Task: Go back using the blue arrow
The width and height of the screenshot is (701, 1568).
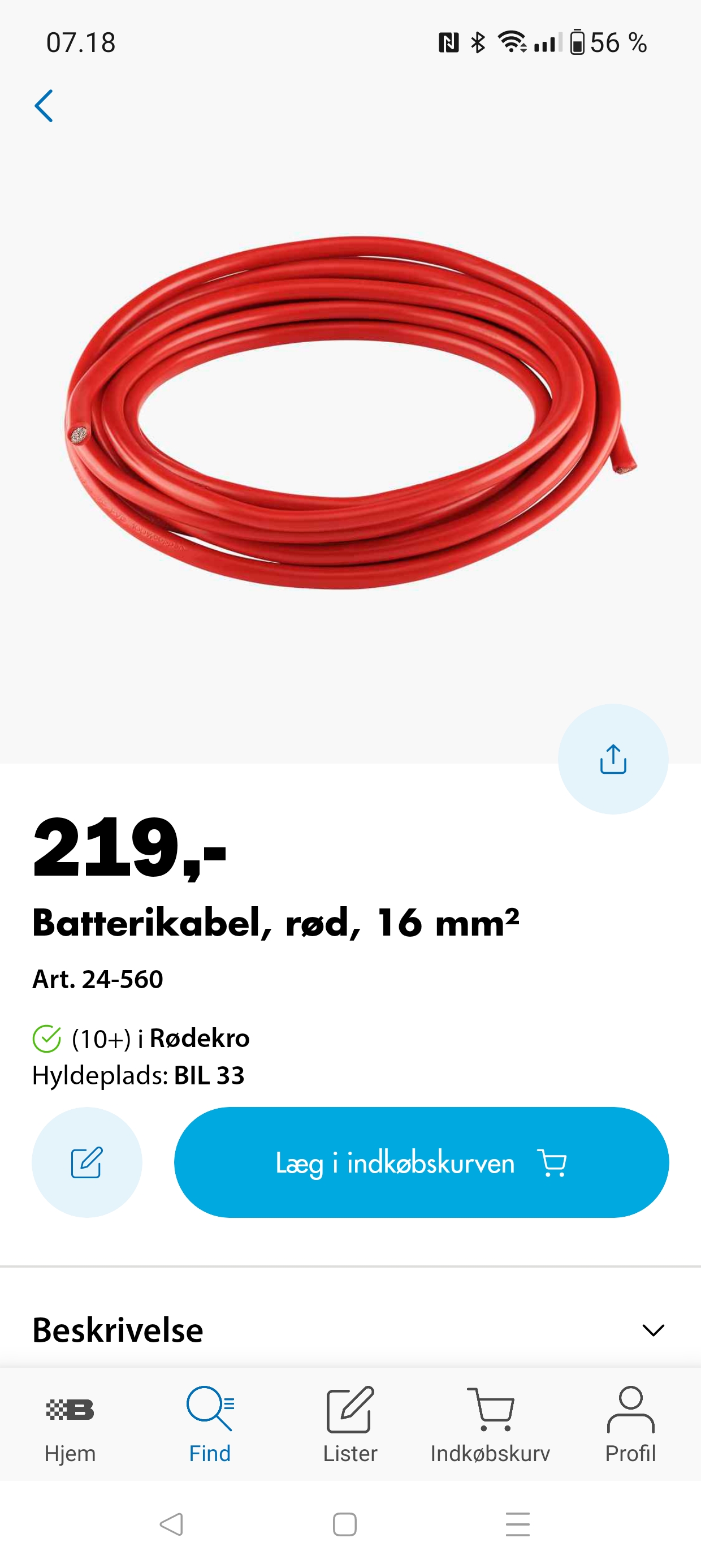Action: [44, 106]
